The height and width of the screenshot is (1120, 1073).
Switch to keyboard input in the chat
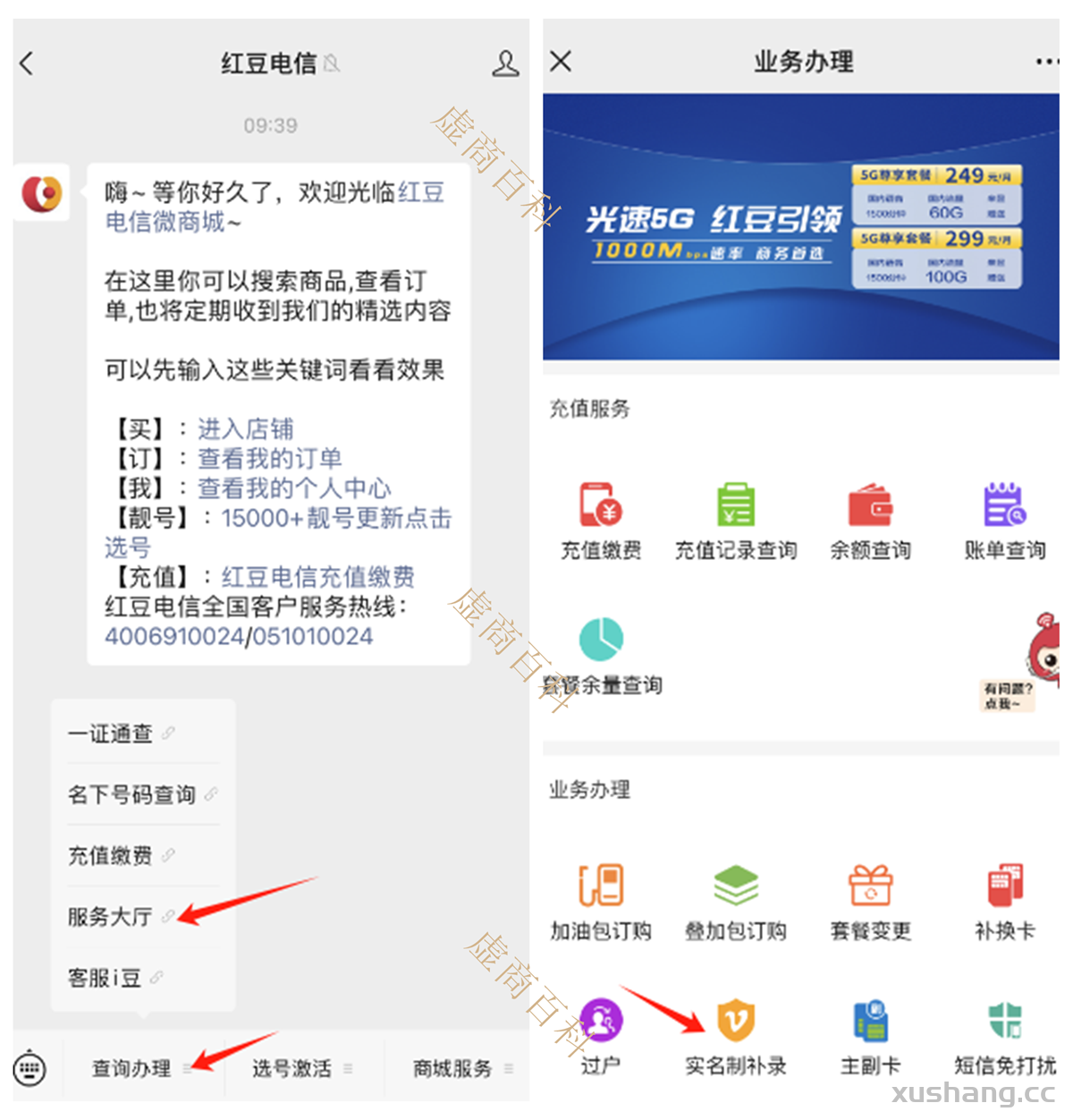click(30, 1068)
